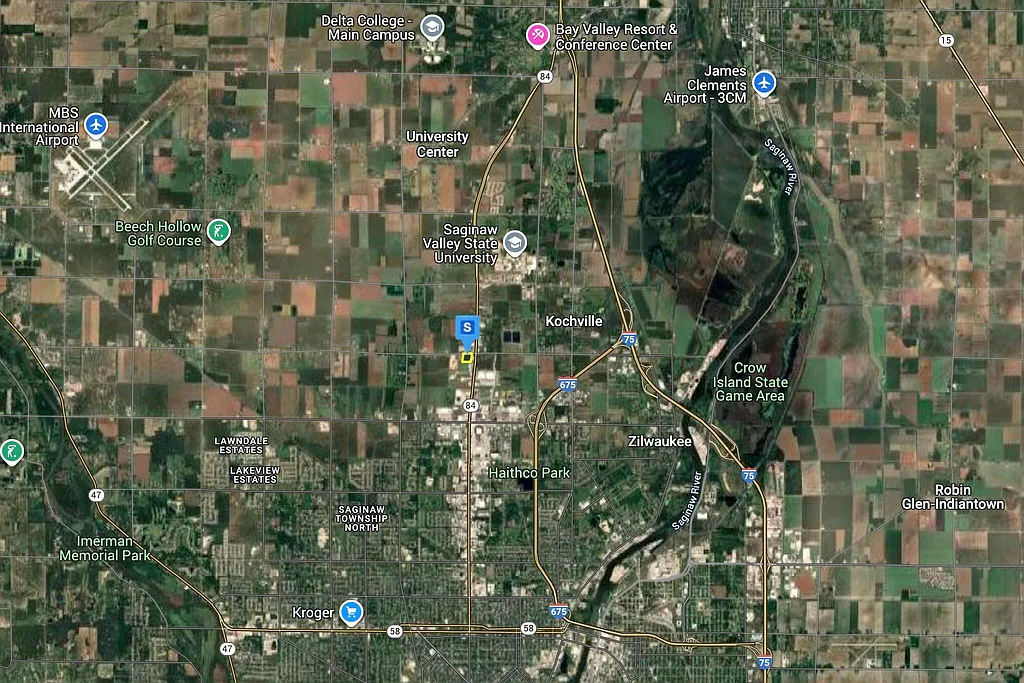Open the Beech Hollow Golf Course marker
1024x683 pixels.
218,232
